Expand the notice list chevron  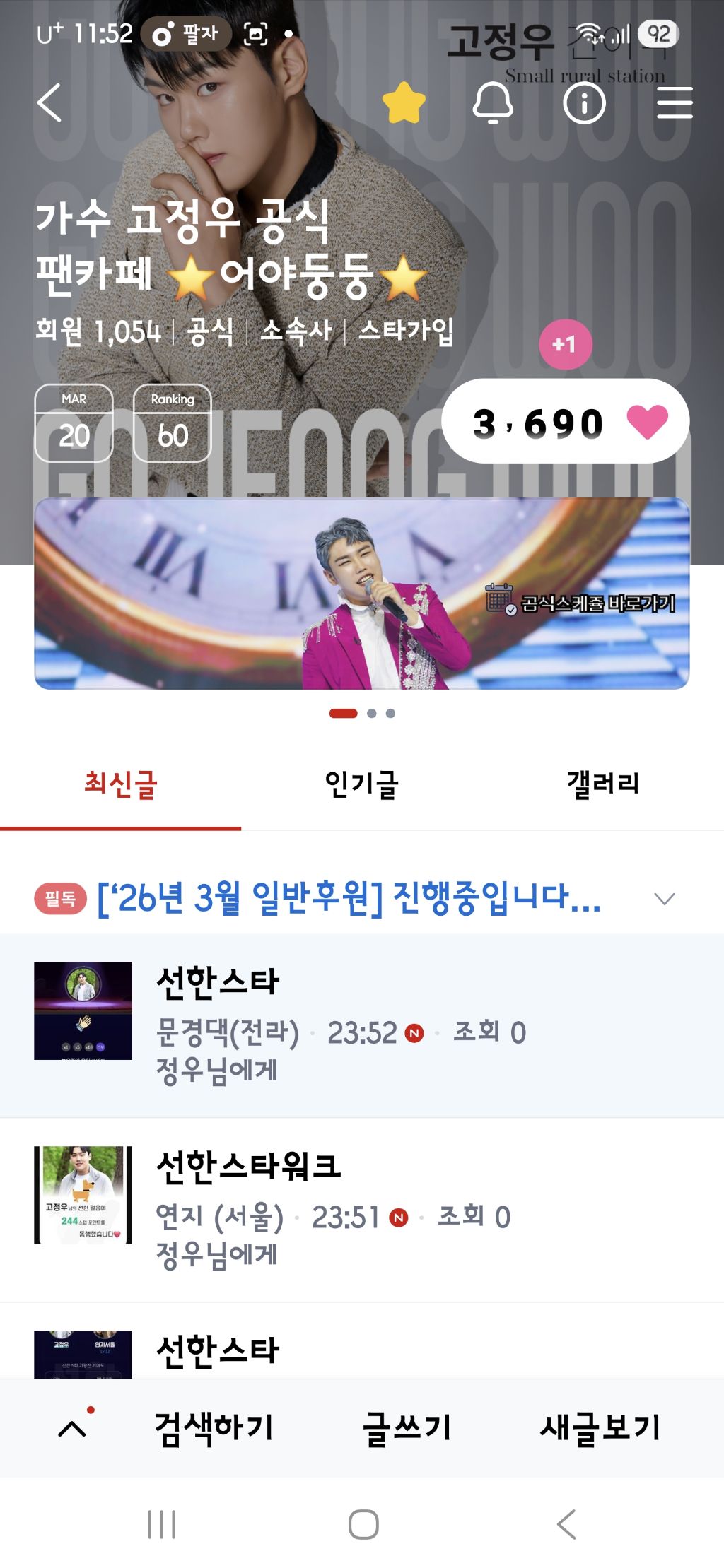pyautogui.click(x=665, y=899)
